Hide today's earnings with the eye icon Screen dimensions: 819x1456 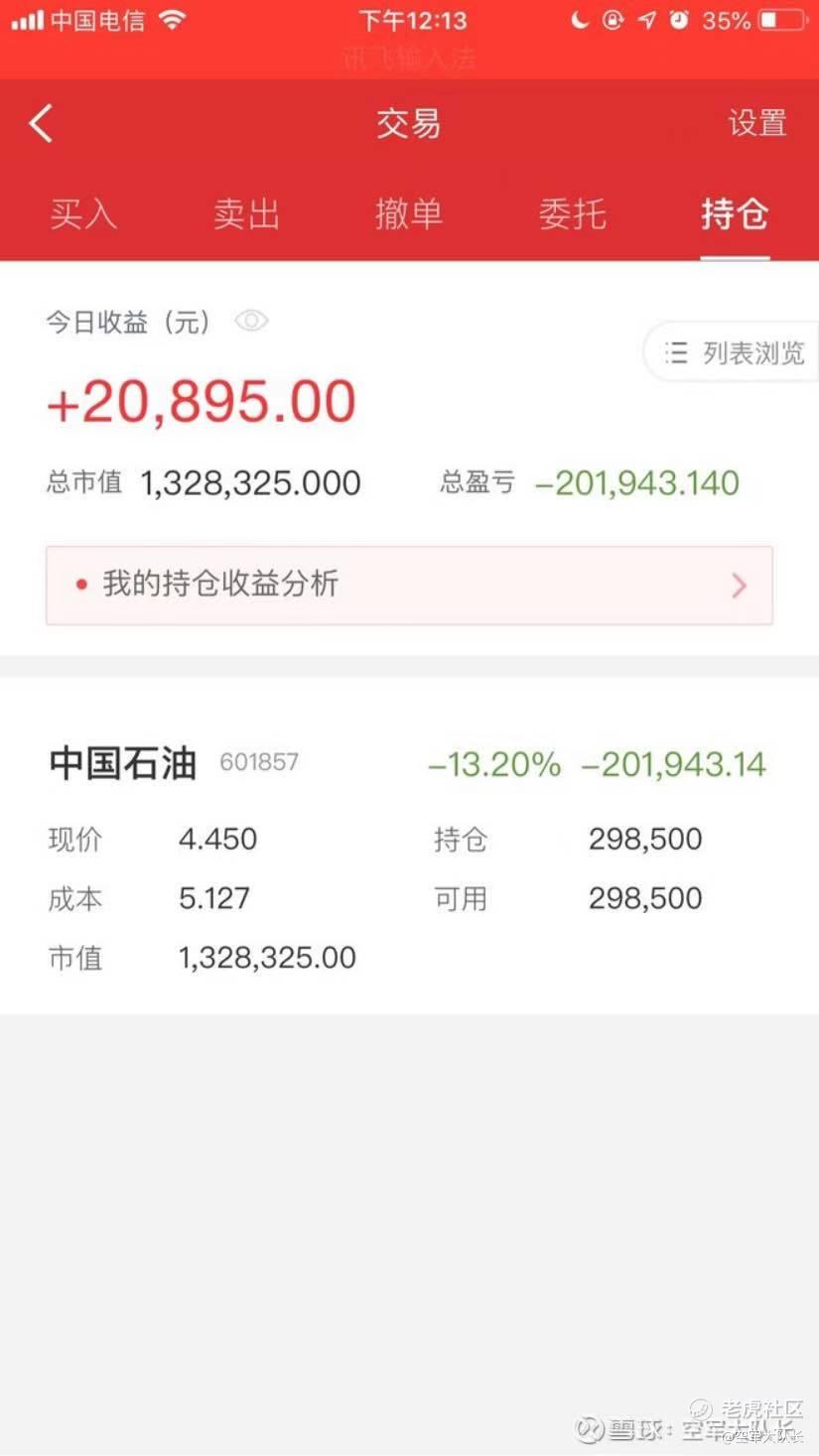(x=251, y=321)
